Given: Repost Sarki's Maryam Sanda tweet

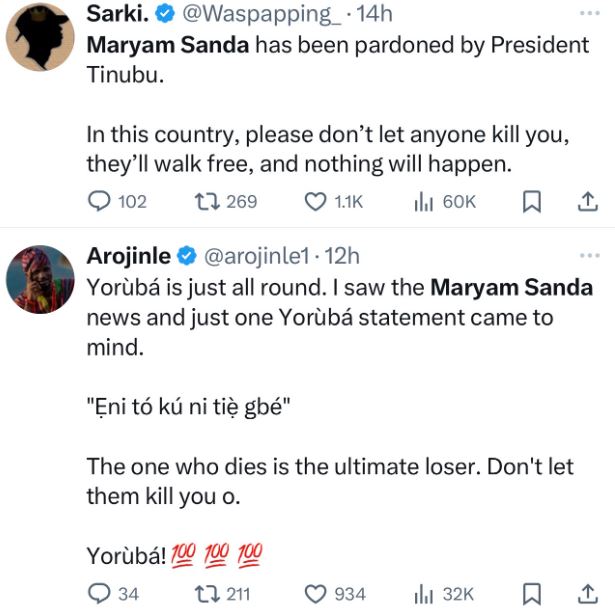Looking at the screenshot, I should pos(207,202).
